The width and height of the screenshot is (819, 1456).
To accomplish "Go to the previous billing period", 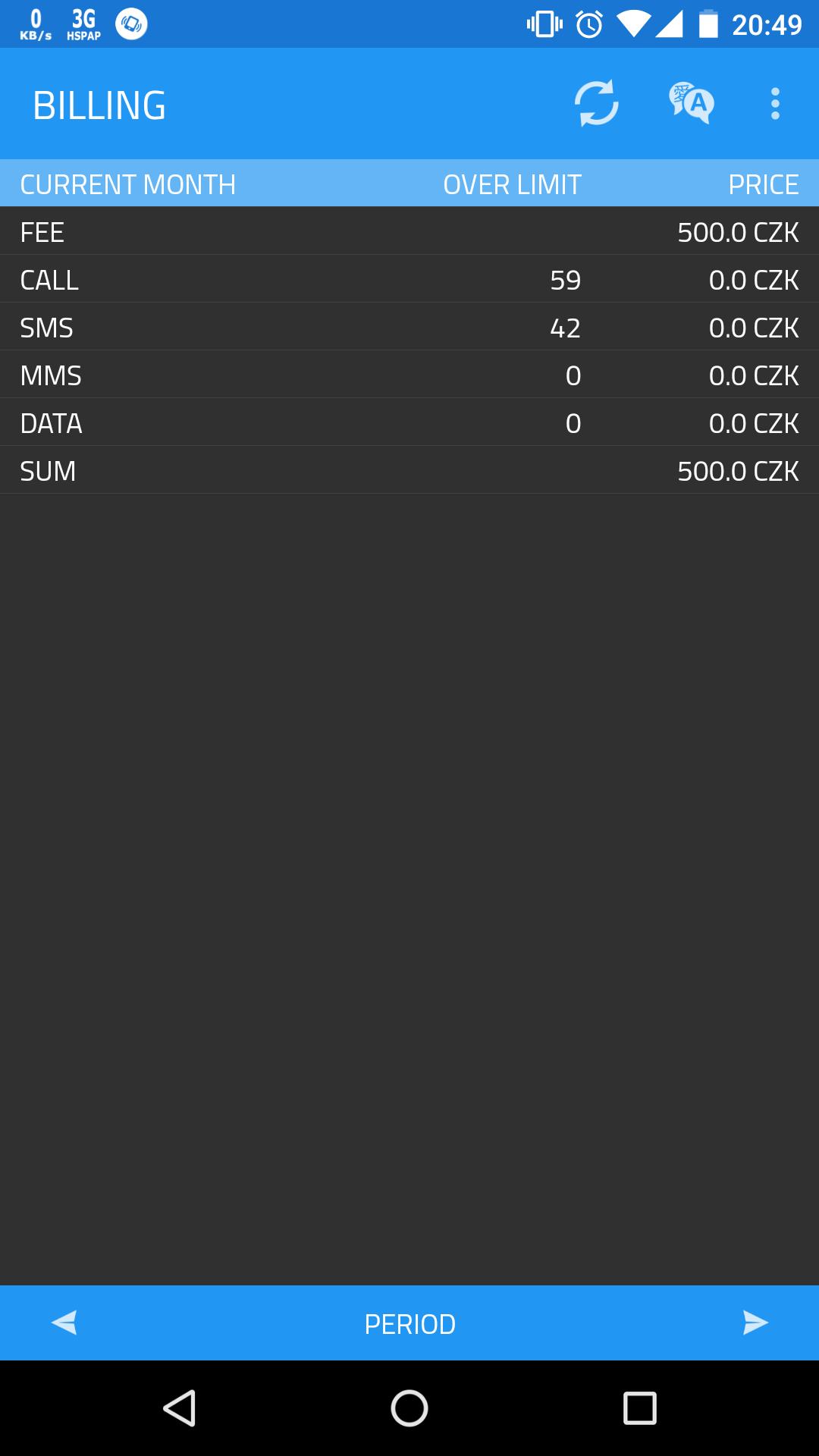I will pyautogui.click(x=64, y=1323).
